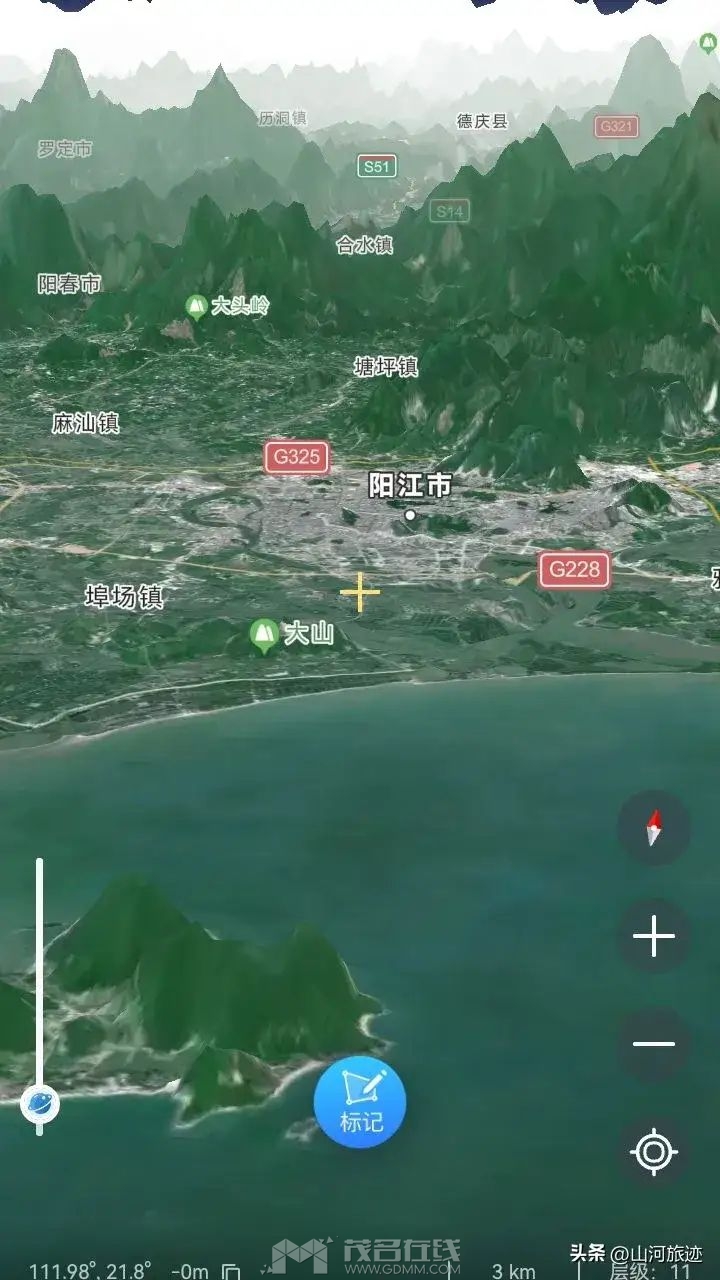Select the 大山 mountain marker
This screenshot has height=1280, width=720.
tap(264, 633)
